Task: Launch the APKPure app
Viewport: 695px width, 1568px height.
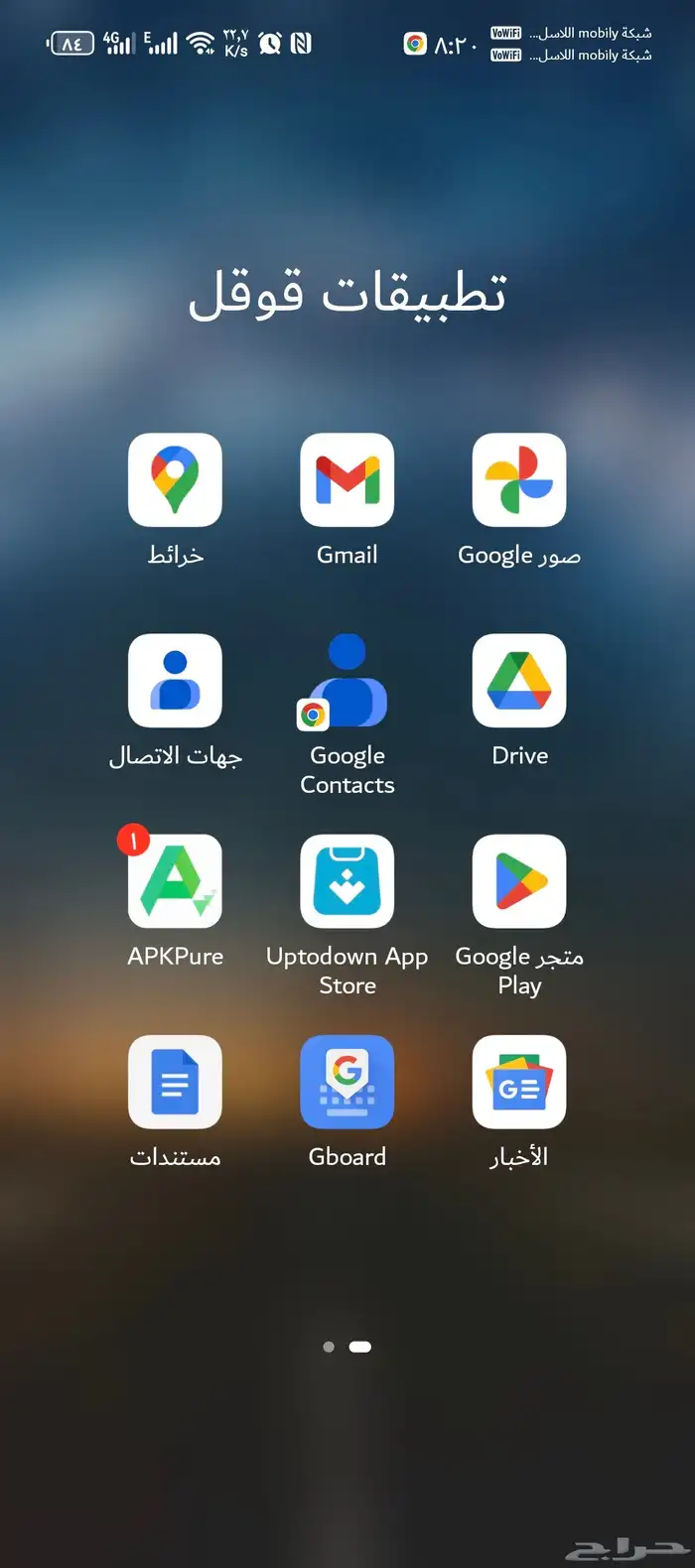Action: tap(175, 881)
